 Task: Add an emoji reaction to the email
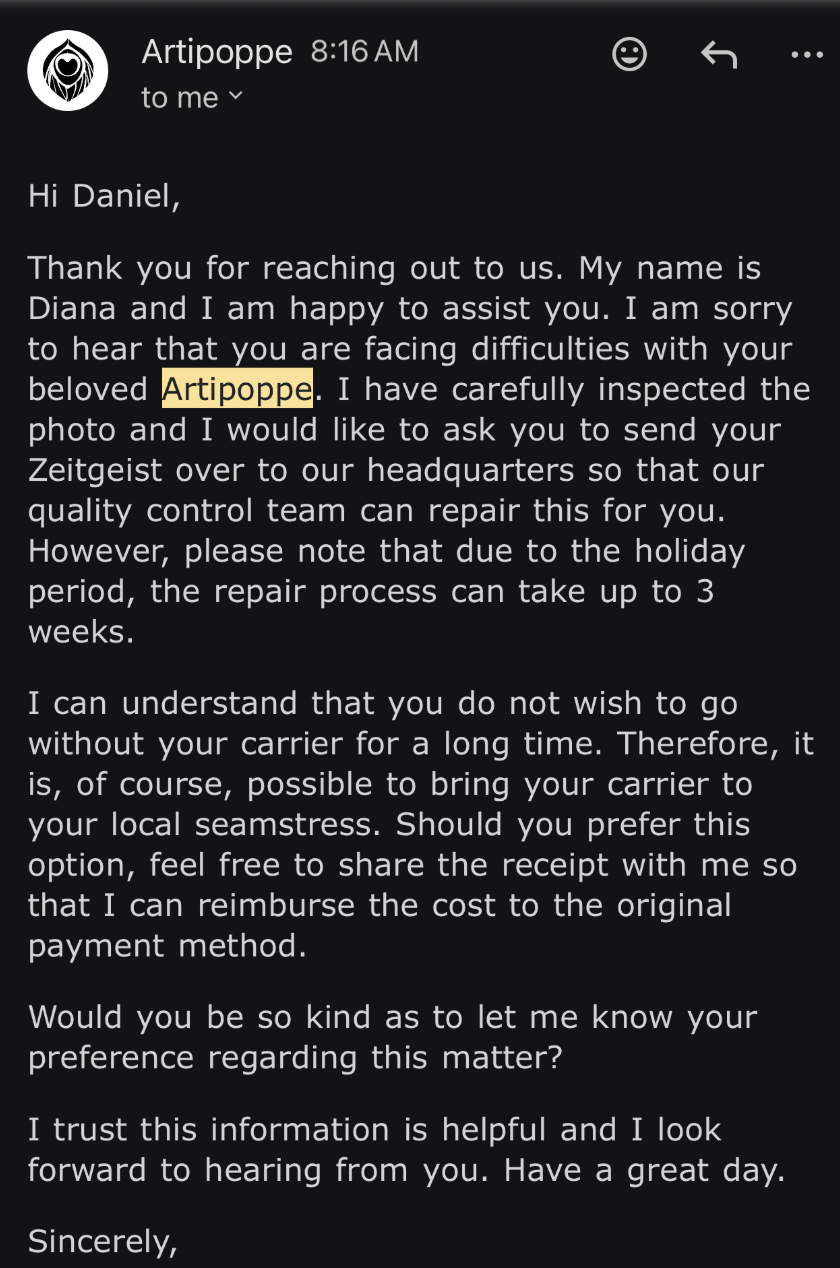[629, 54]
